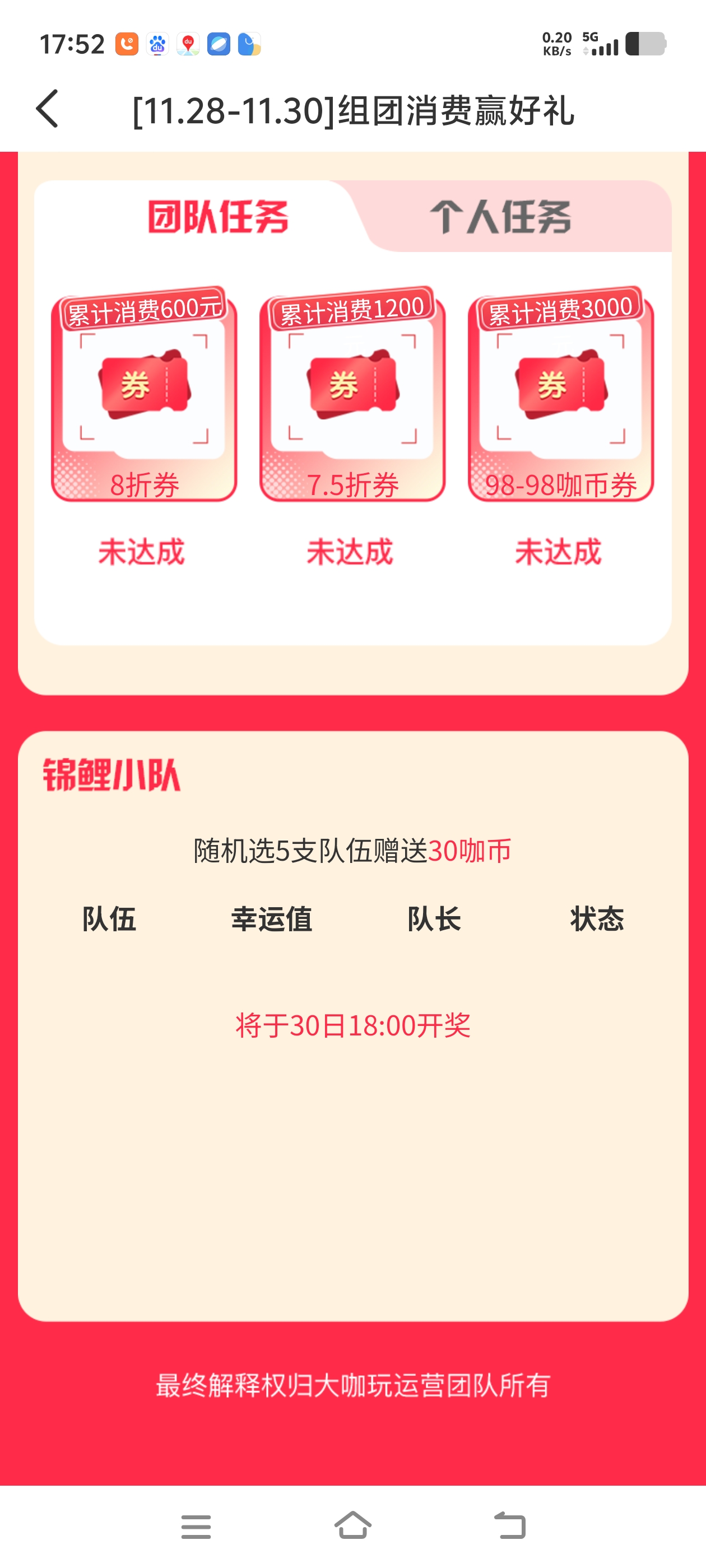The width and height of the screenshot is (706, 1568).
Task: Go back using the header arrow
Action: [x=48, y=110]
